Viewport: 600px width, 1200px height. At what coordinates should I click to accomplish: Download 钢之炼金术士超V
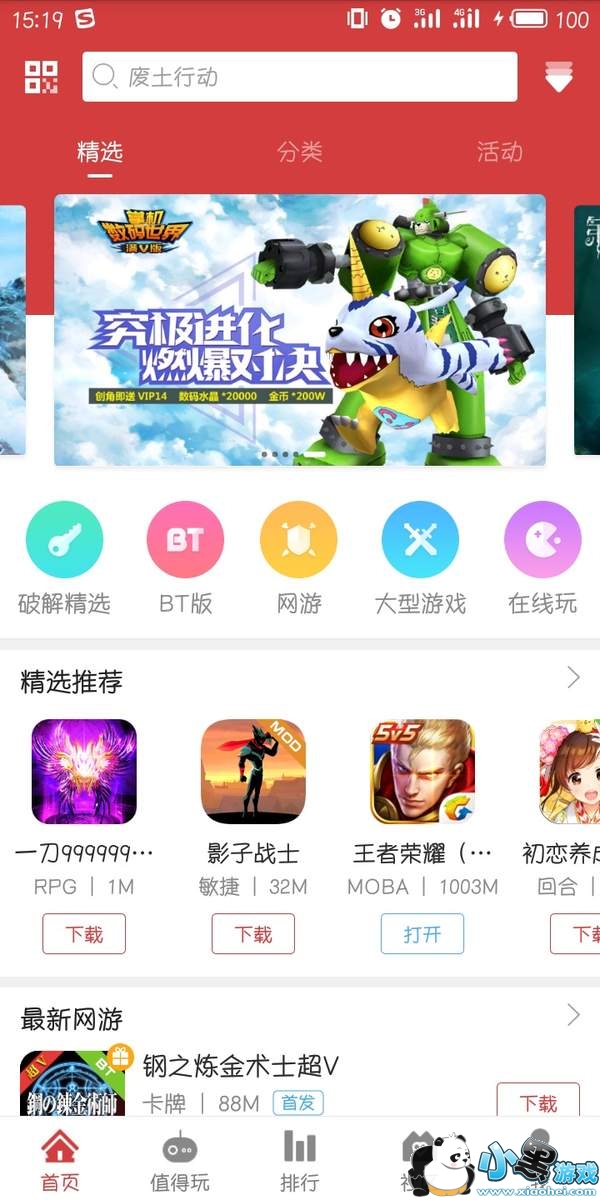538,1103
